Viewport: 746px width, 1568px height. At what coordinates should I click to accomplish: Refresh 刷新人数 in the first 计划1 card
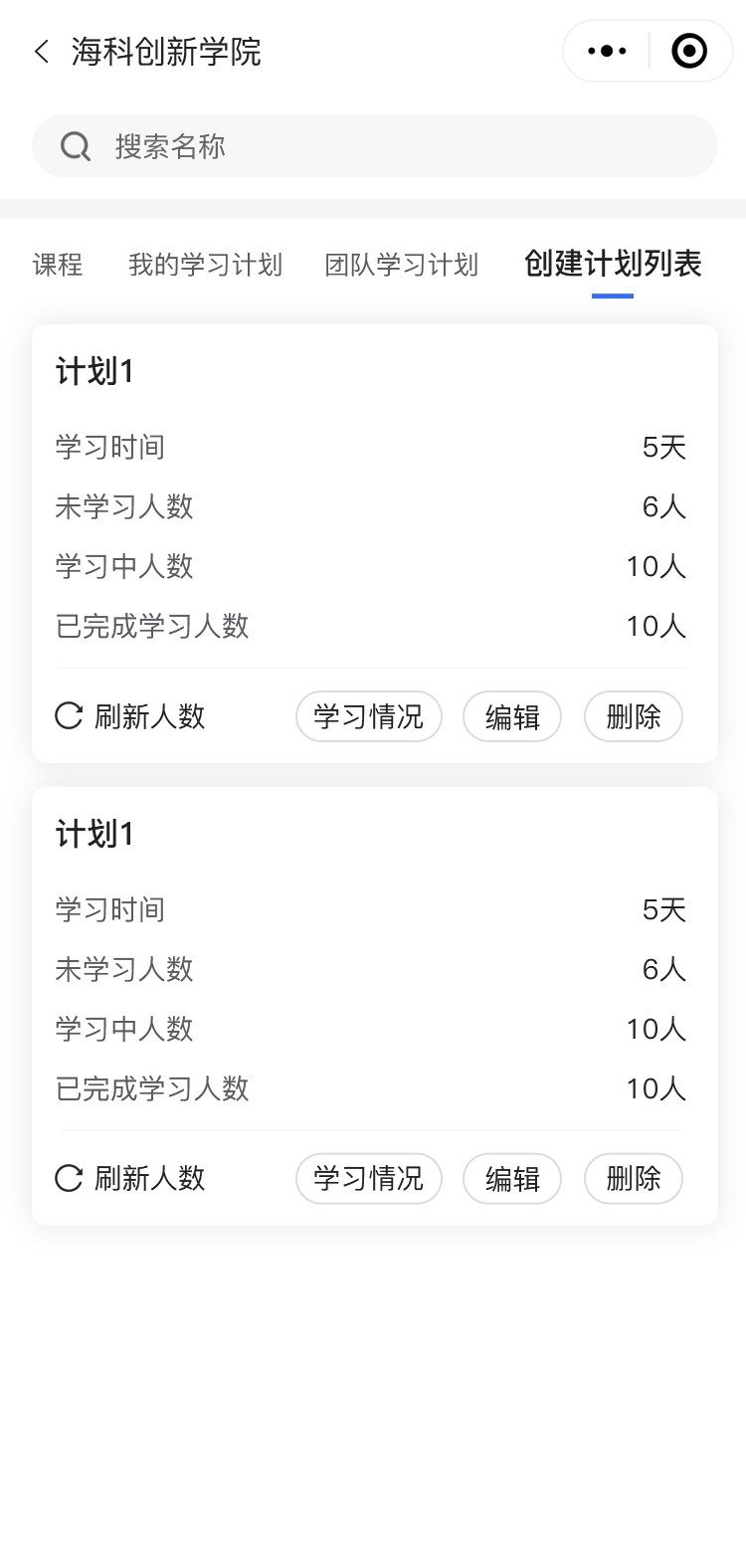click(130, 716)
